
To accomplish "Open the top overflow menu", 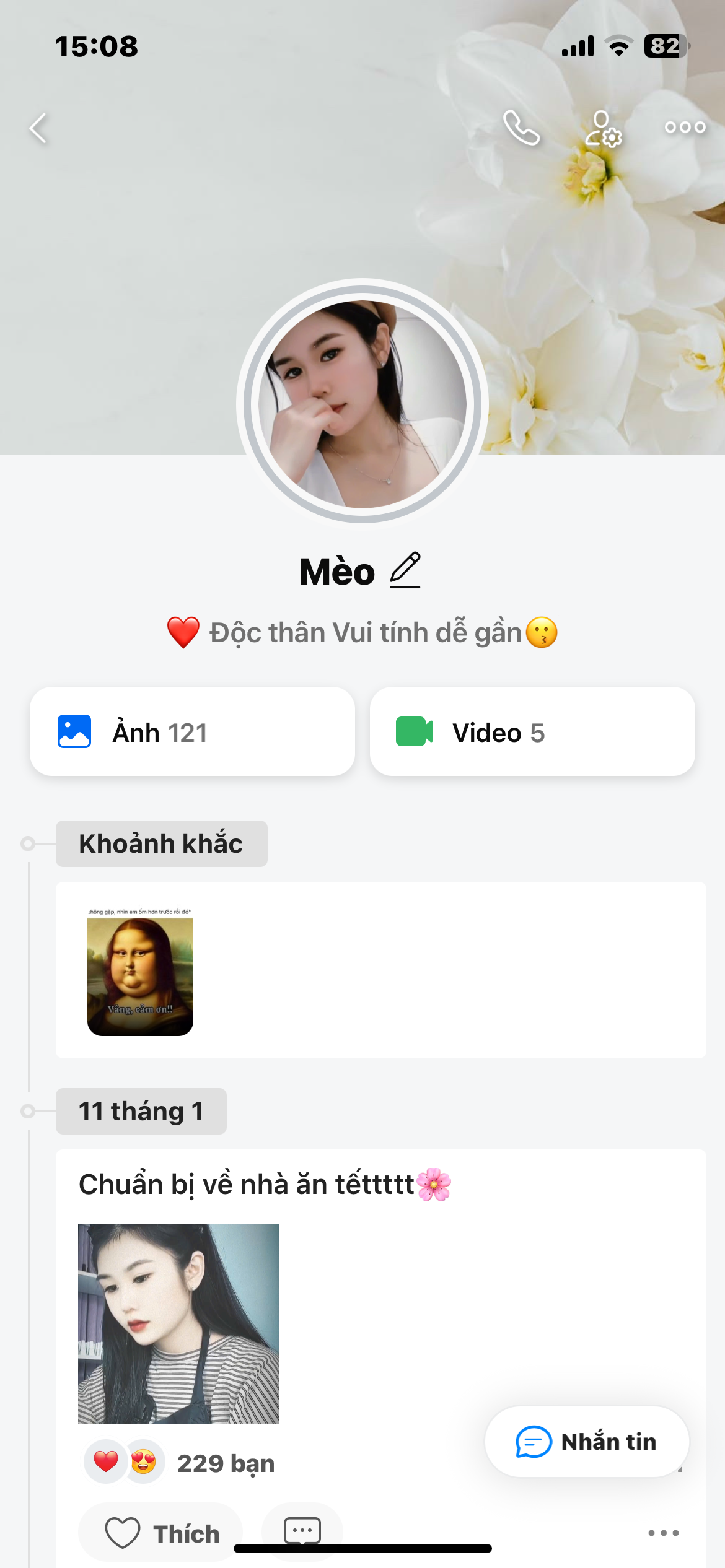I will tap(685, 128).
